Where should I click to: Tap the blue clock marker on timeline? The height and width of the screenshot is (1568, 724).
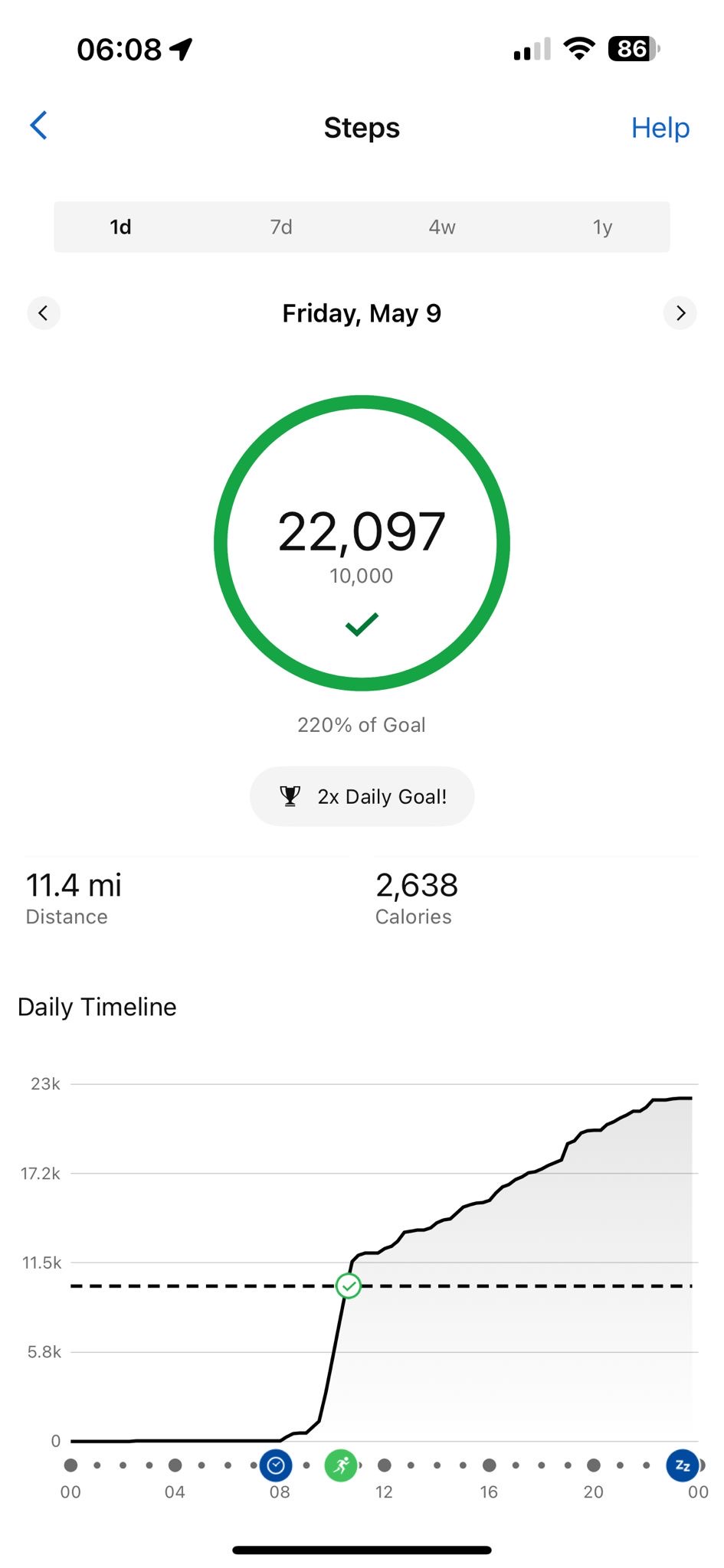coord(277,1465)
